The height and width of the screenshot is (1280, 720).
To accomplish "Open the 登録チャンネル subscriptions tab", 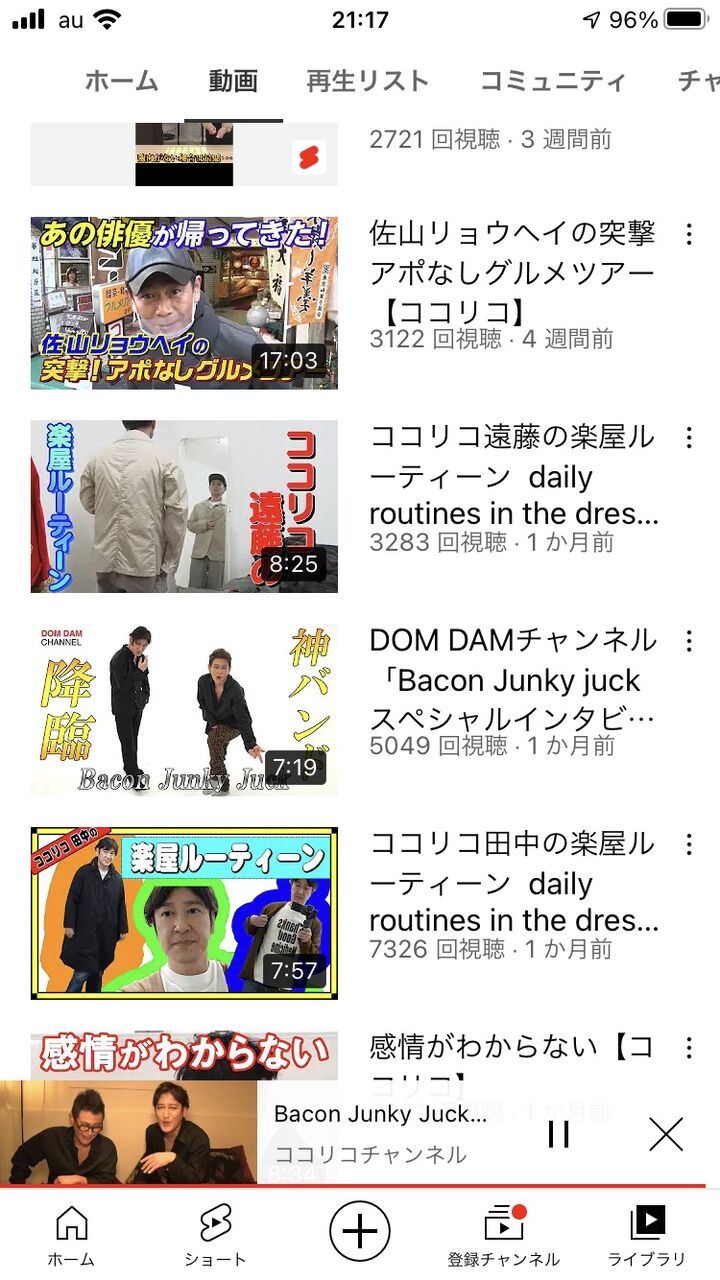I will coord(504,1236).
